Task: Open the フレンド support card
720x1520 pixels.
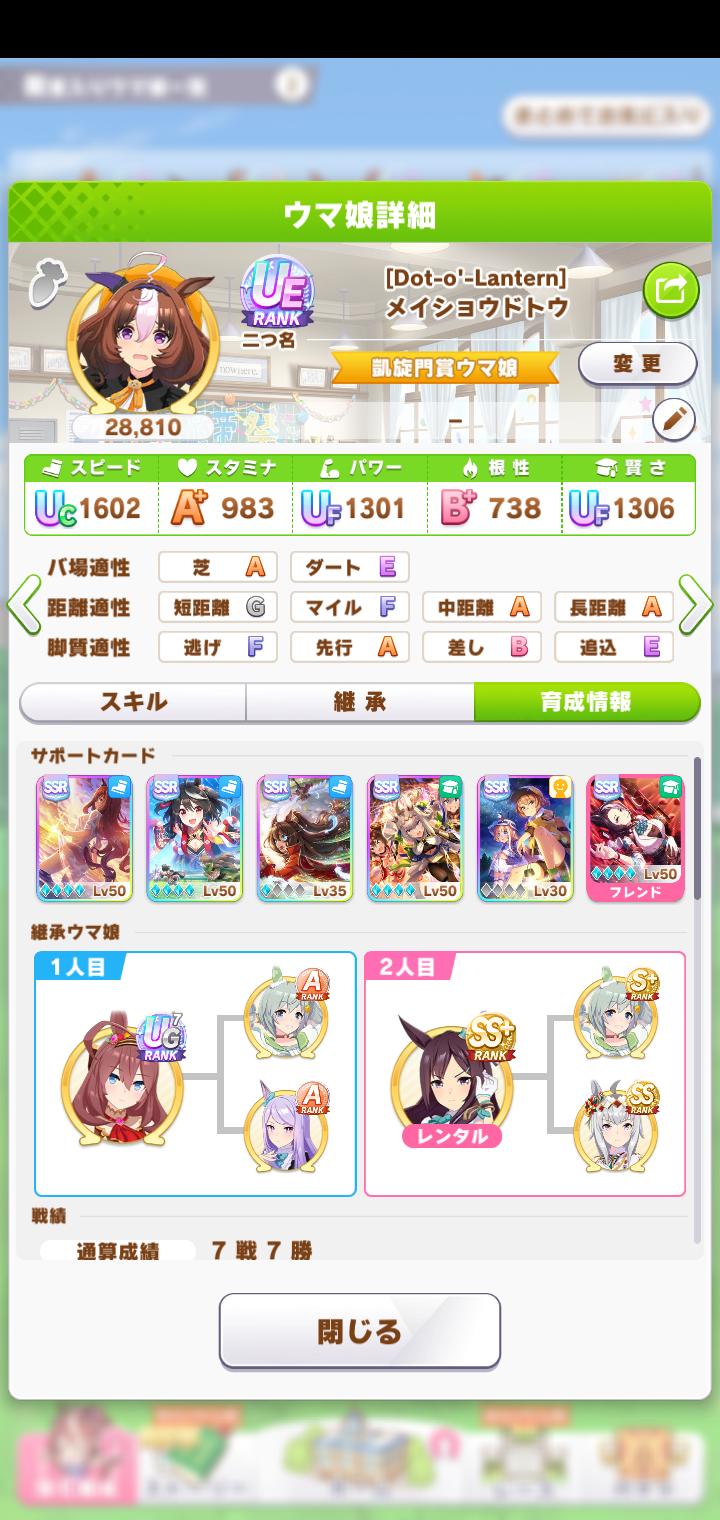Action: click(635, 838)
